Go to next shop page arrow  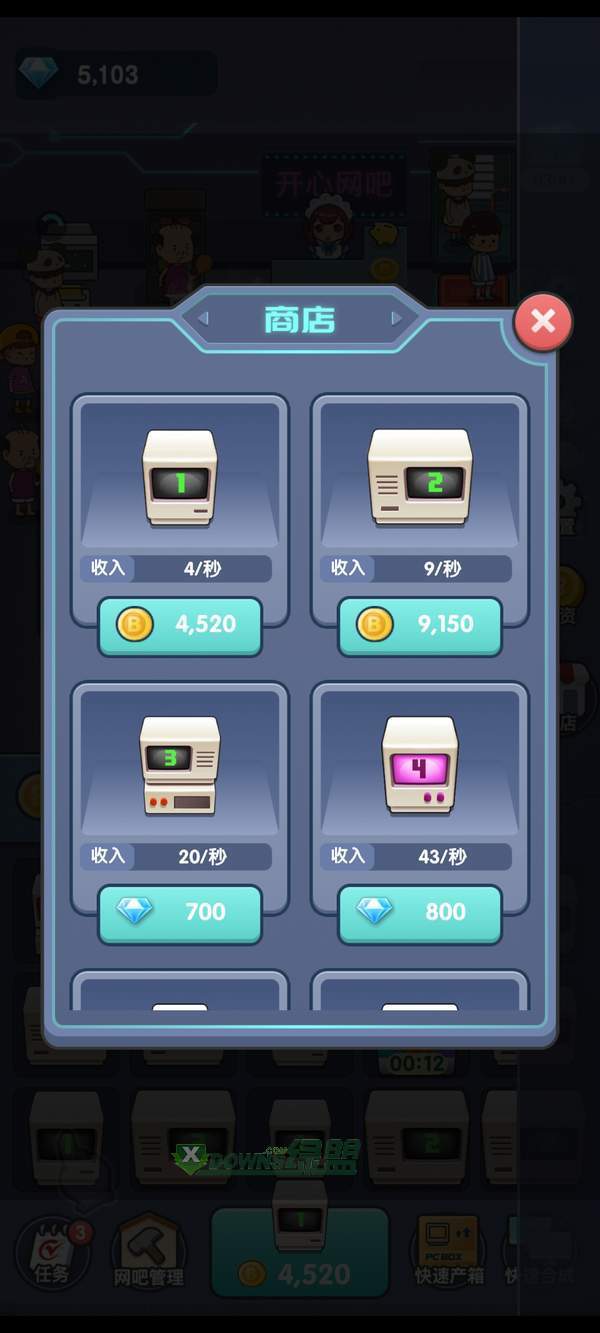[396, 319]
